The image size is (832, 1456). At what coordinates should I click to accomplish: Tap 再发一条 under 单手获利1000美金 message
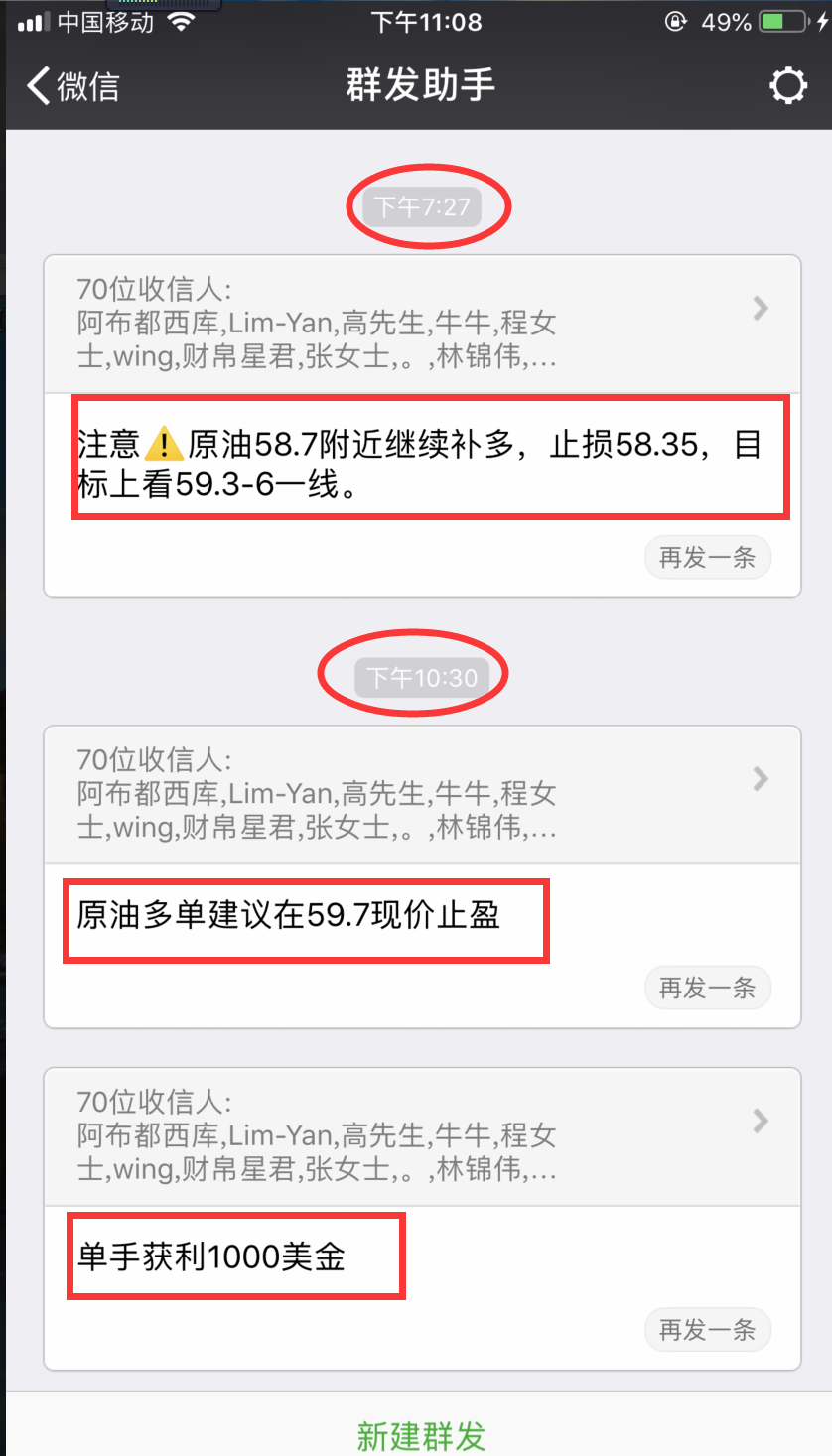[708, 1330]
